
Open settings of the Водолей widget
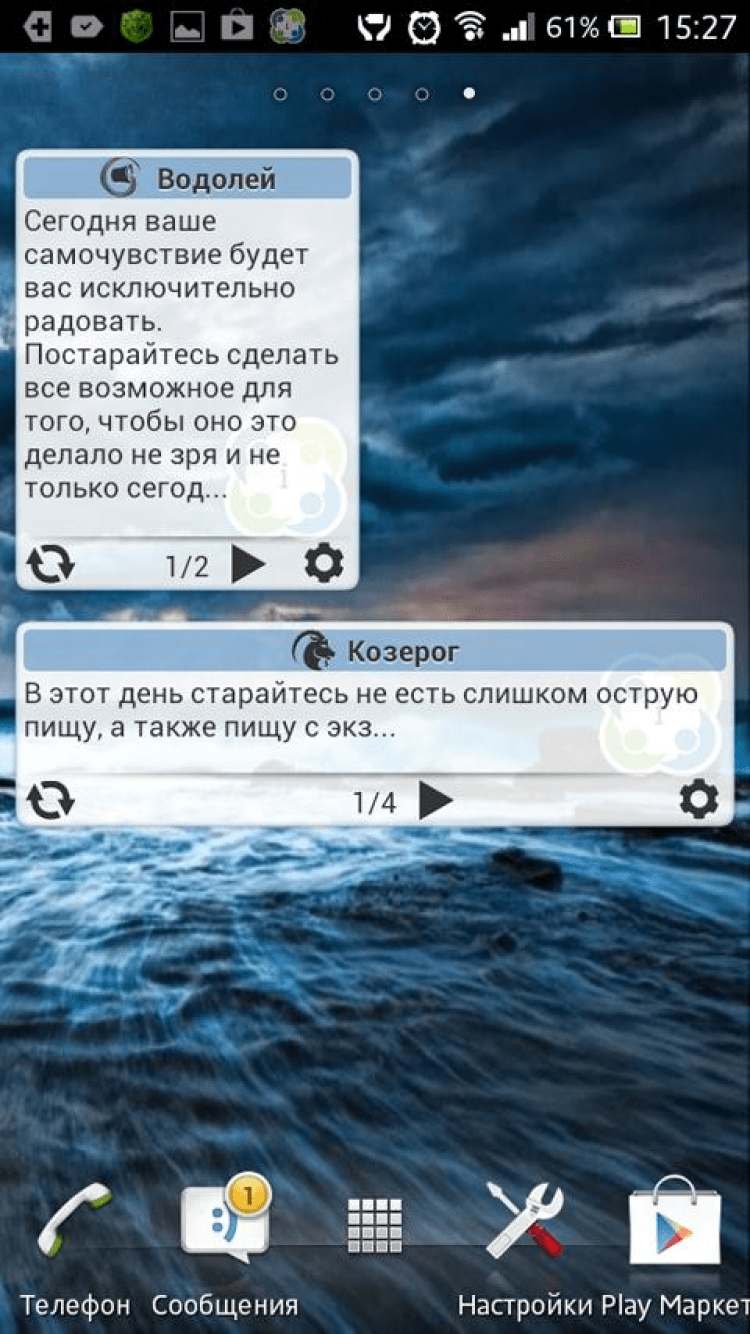tap(323, 565)
